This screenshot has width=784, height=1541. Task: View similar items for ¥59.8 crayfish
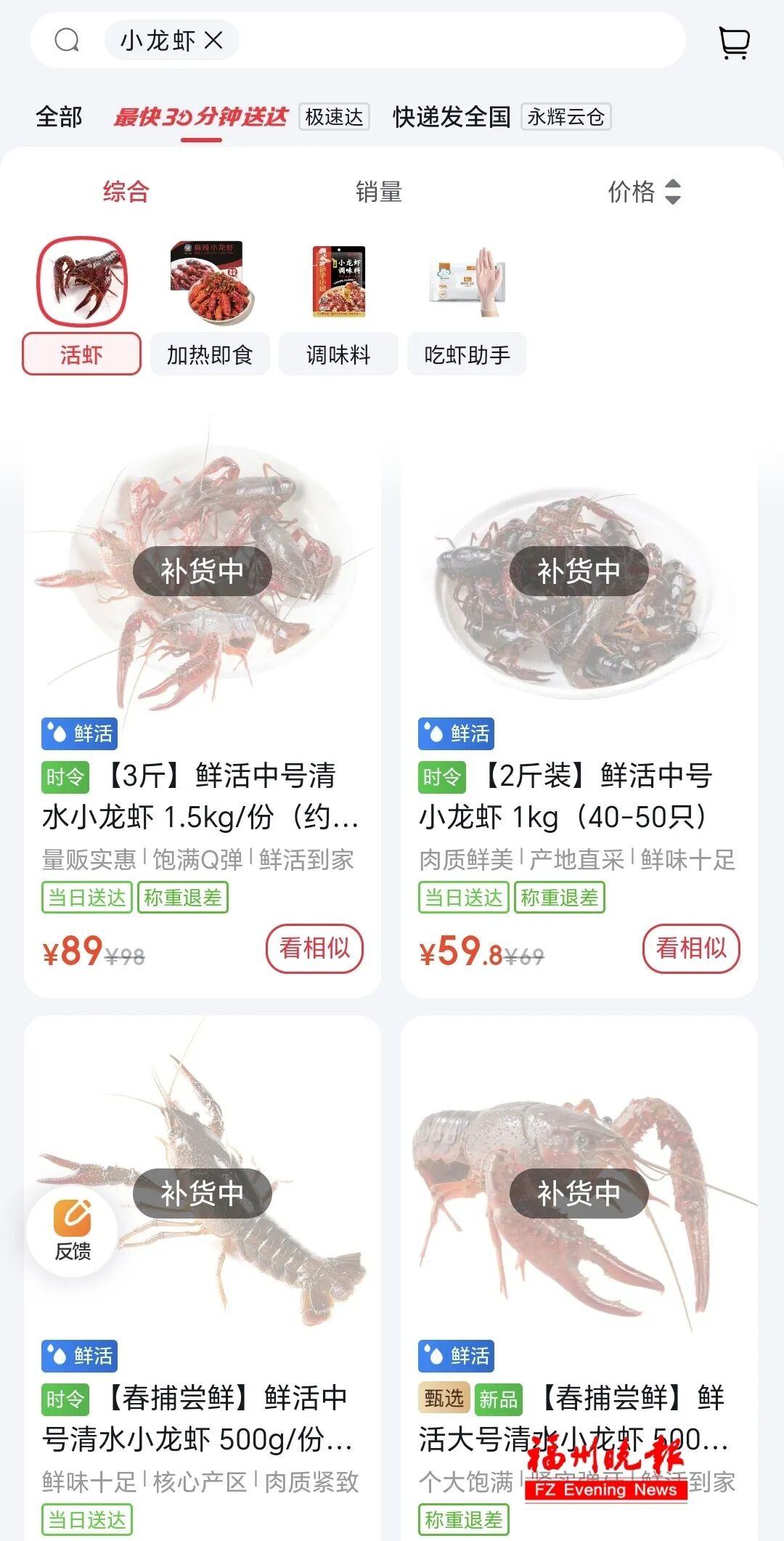(690, 948)
